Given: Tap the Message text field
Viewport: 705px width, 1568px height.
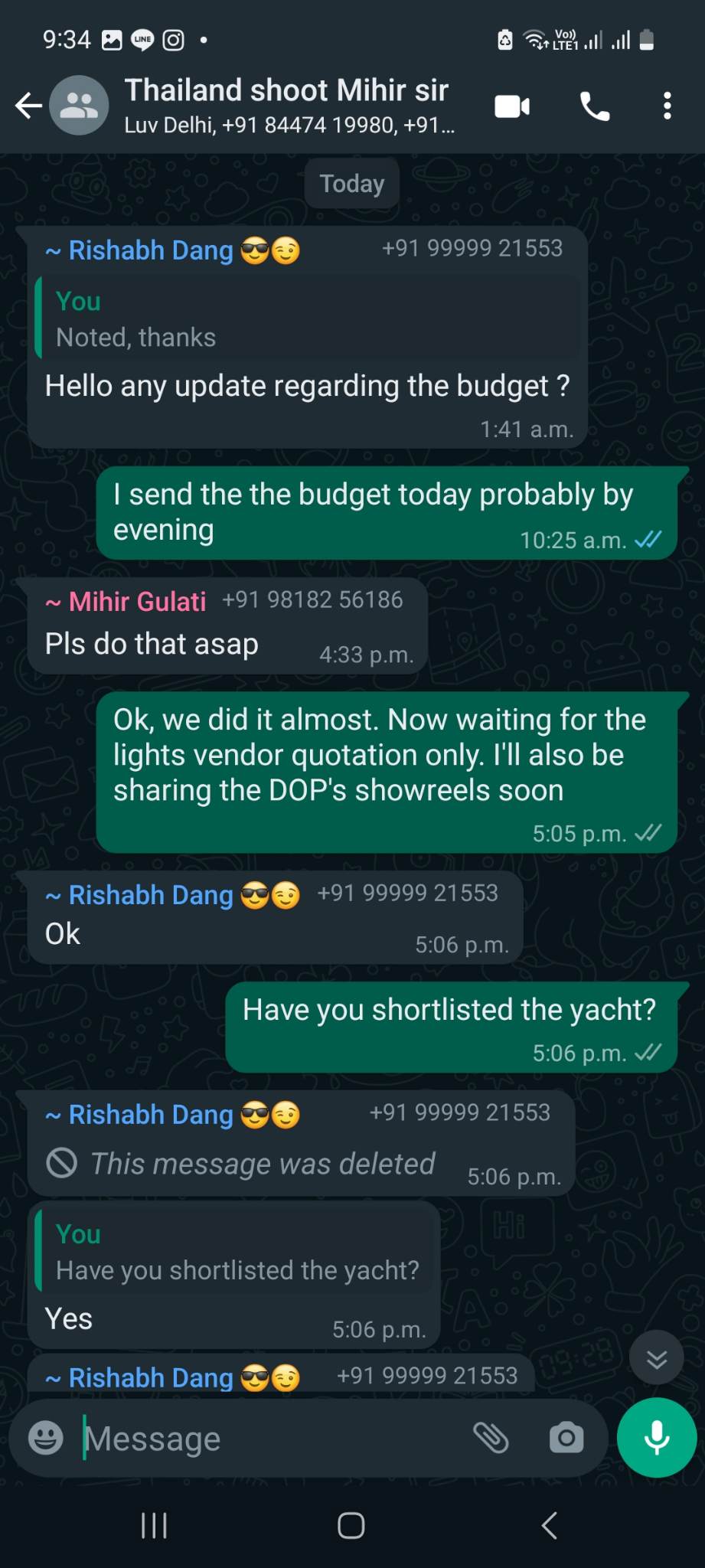Looking at the screenshot, I should (x=268, y=1438).
